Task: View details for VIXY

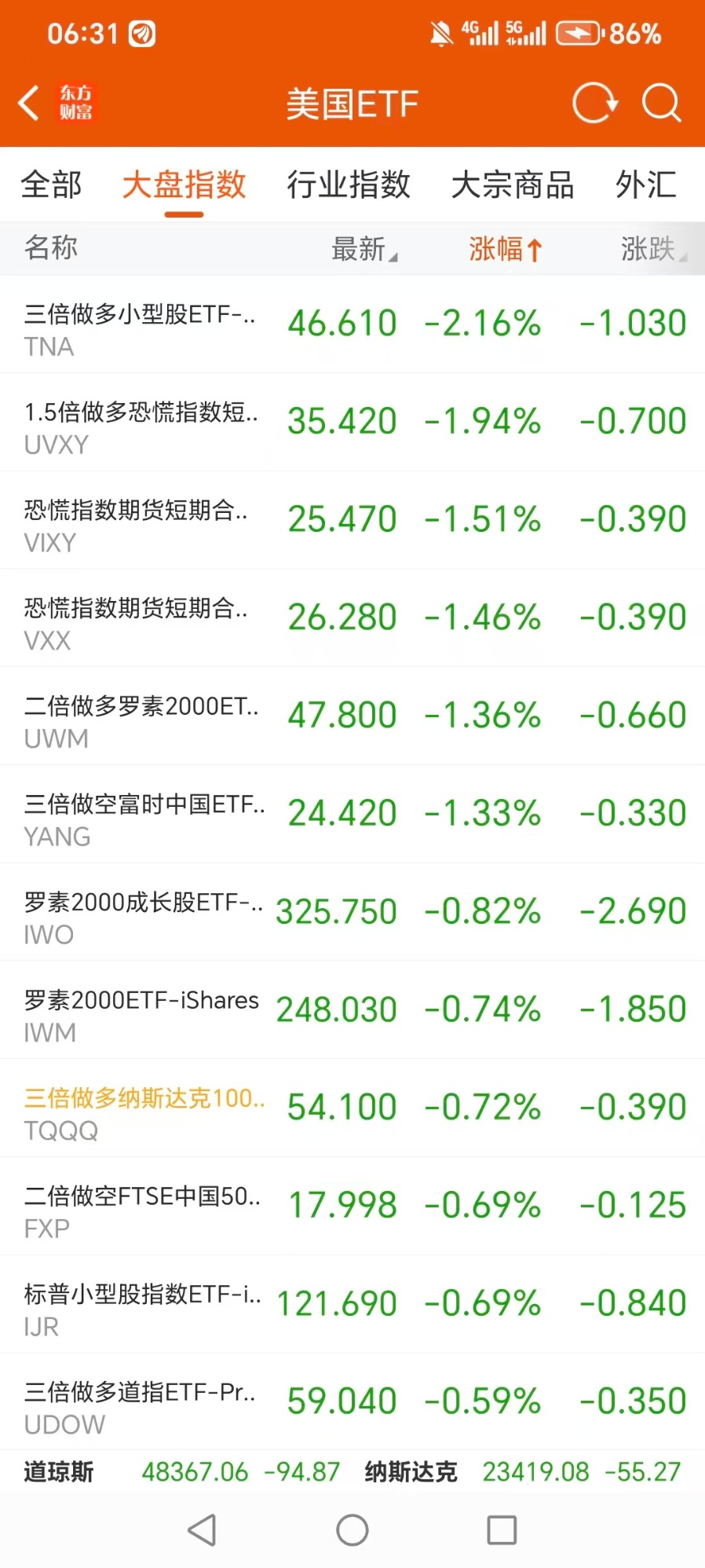Action: (x=352, y=520)
